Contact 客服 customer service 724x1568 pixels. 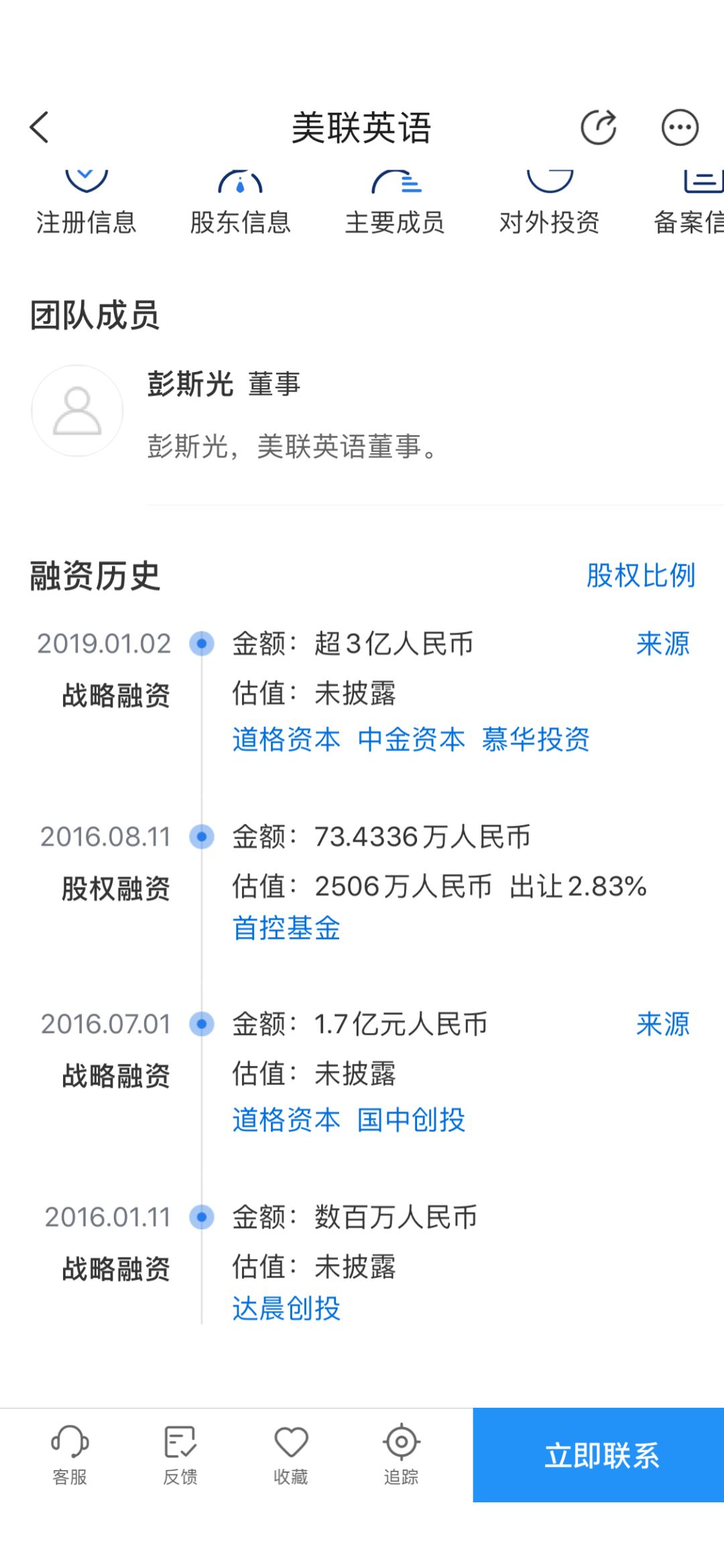click(x=70, y=1453)
